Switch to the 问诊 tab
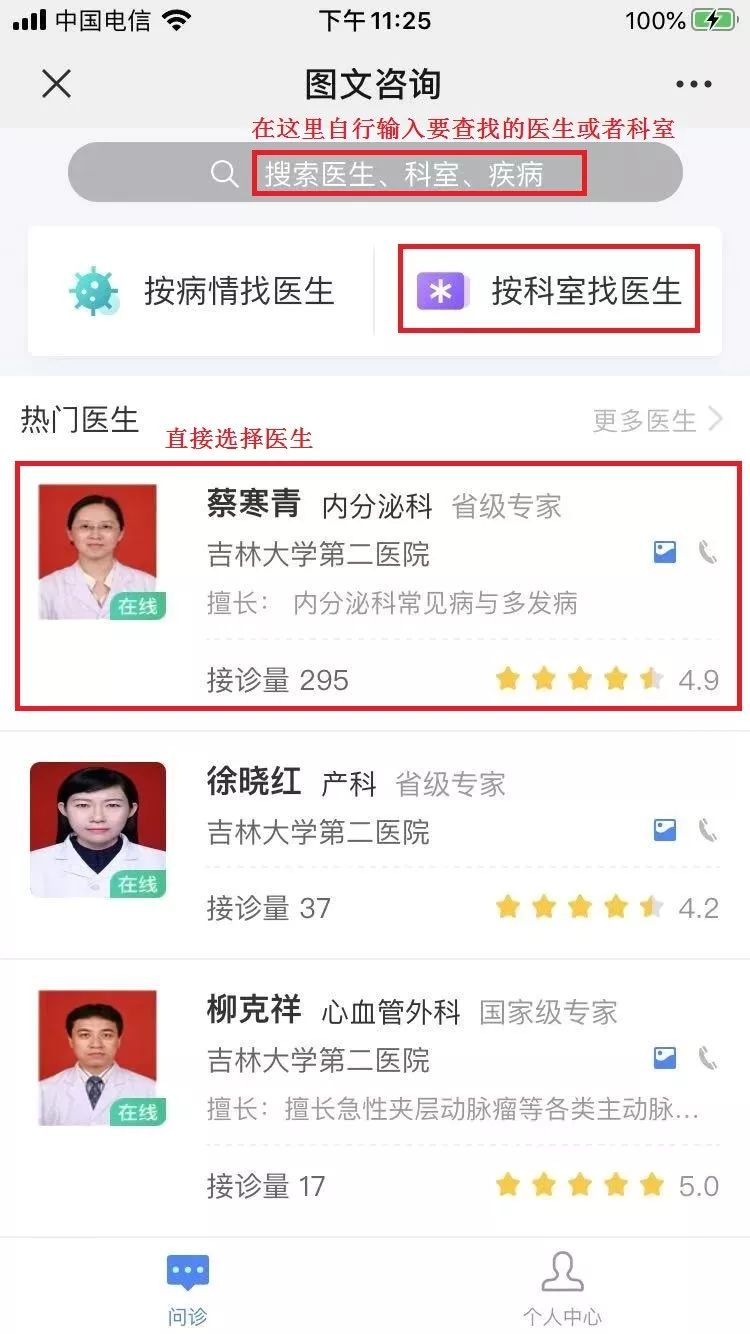 click(187, 1288)
